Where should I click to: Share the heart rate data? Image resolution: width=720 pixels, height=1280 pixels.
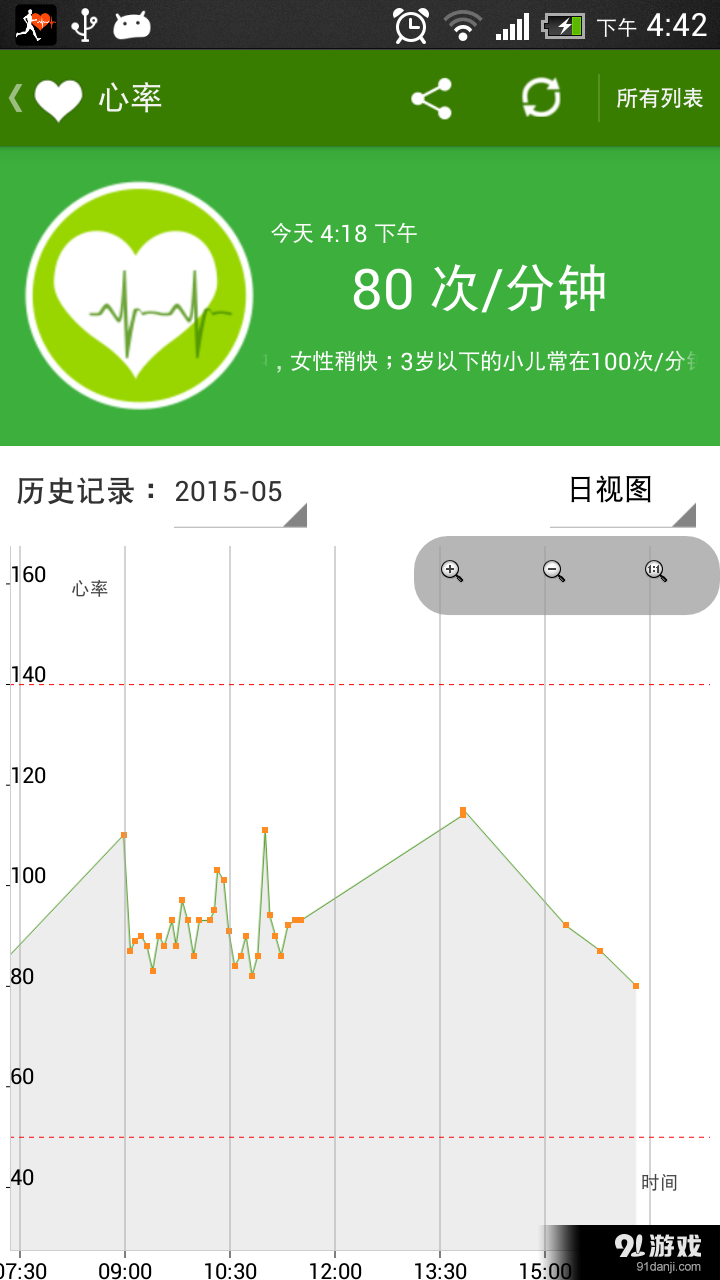(x=432, y=97)
